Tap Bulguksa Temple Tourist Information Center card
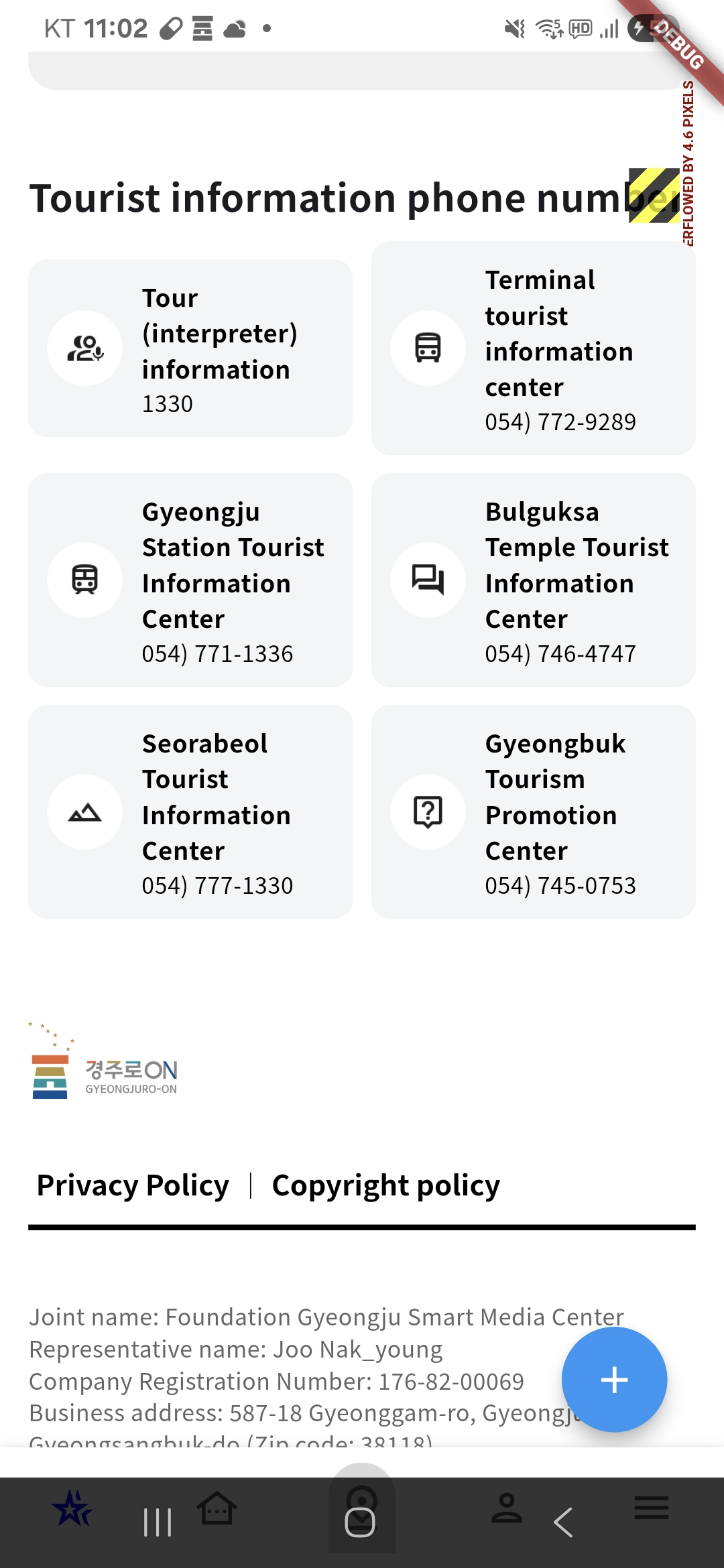This screenshot has width=724, height=1568. pyautogui.click(x=534, y=580)
